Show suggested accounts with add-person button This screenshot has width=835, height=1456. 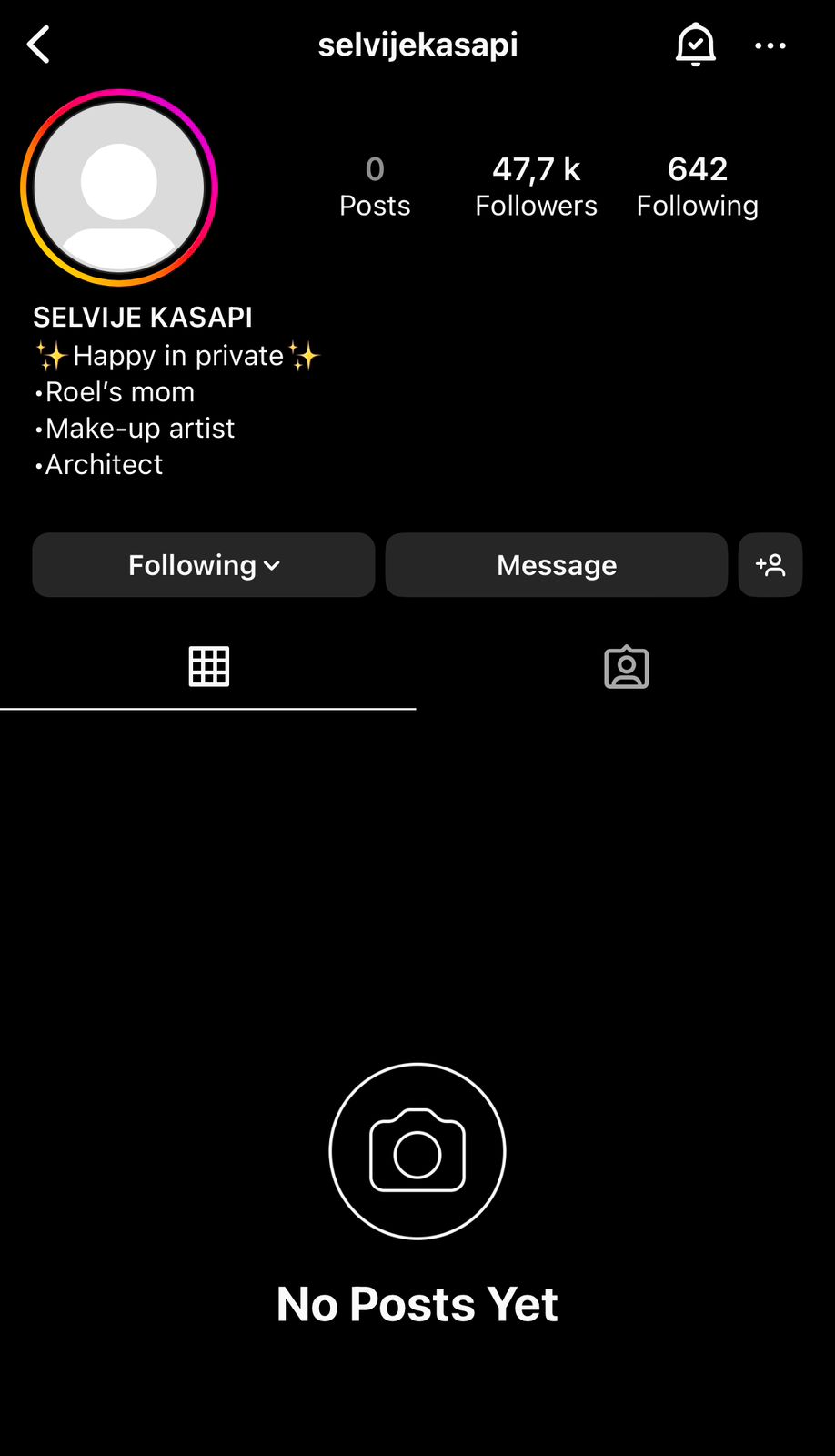(x=770, y=565)
